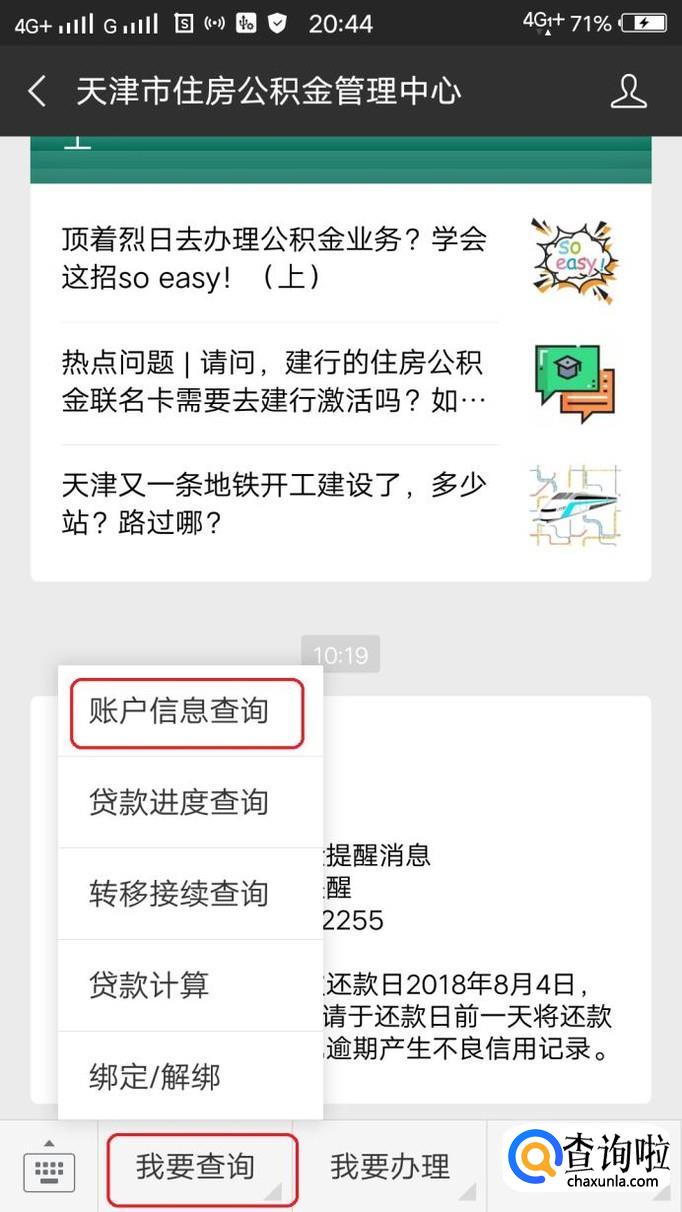Open 贷款计算 menu item
The image size is (682, 1212).
click(187, 985)
